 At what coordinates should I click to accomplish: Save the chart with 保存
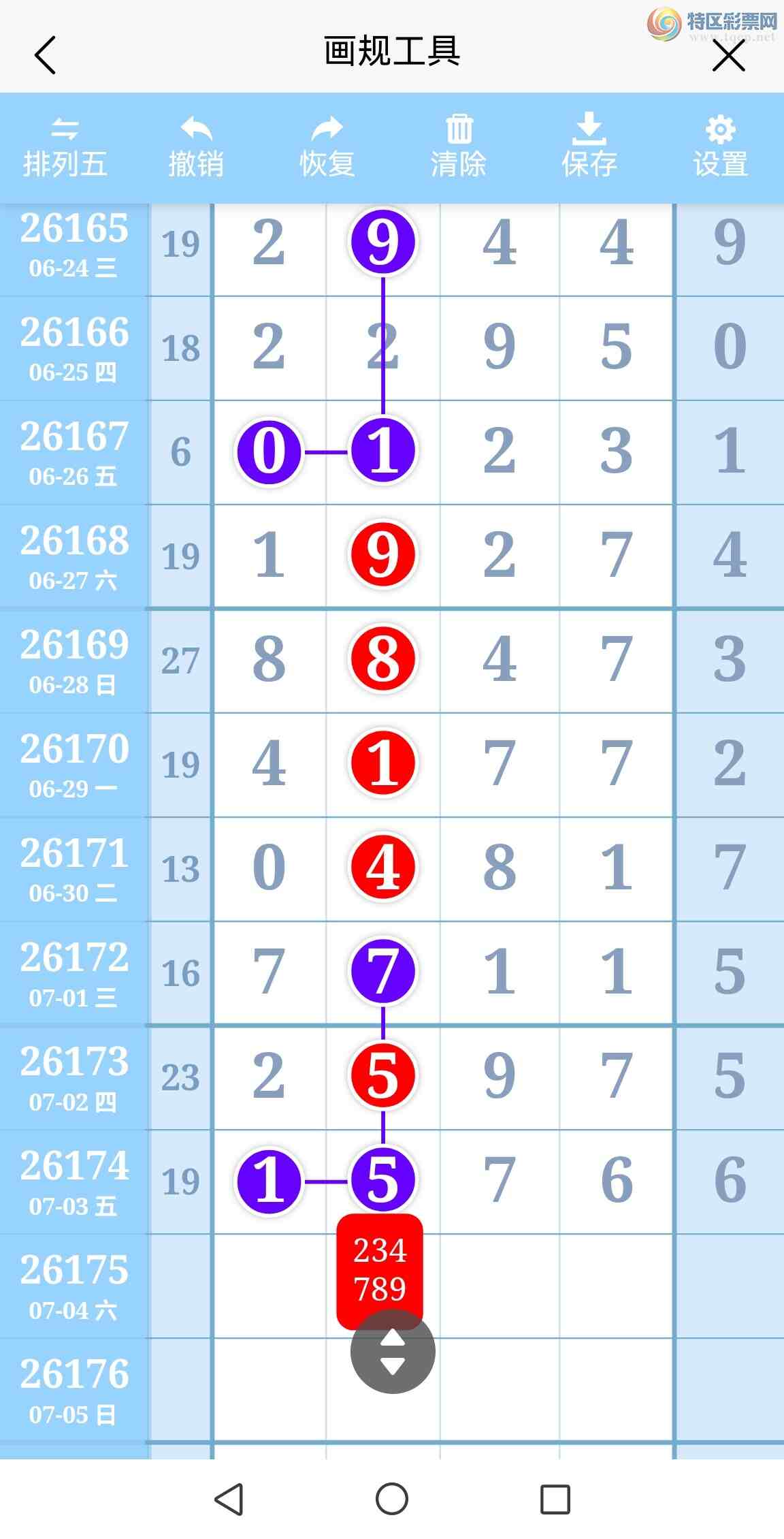pos(589,146)
